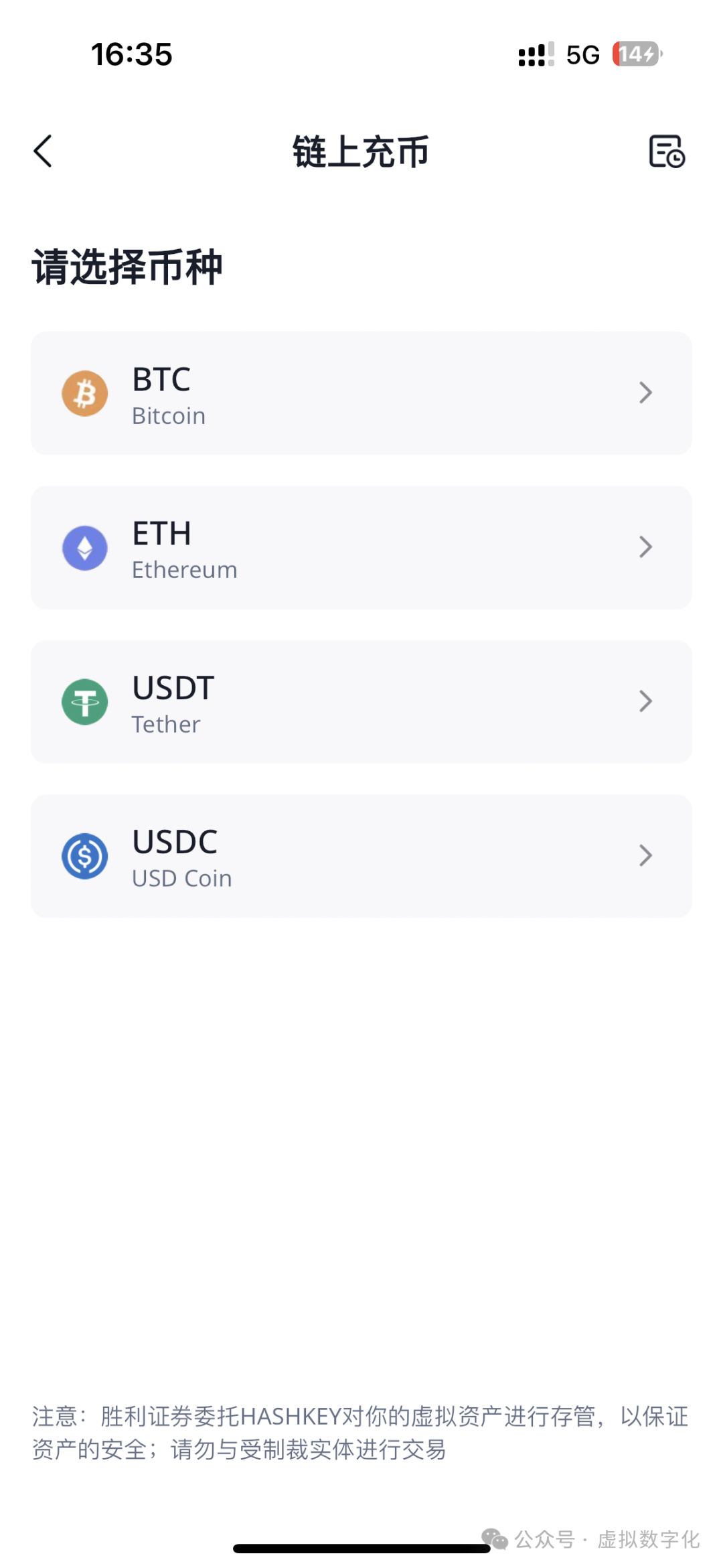723x1568 pixels.
Task: Select USDC as the deposit currency
Action: (x=361, y=856)
